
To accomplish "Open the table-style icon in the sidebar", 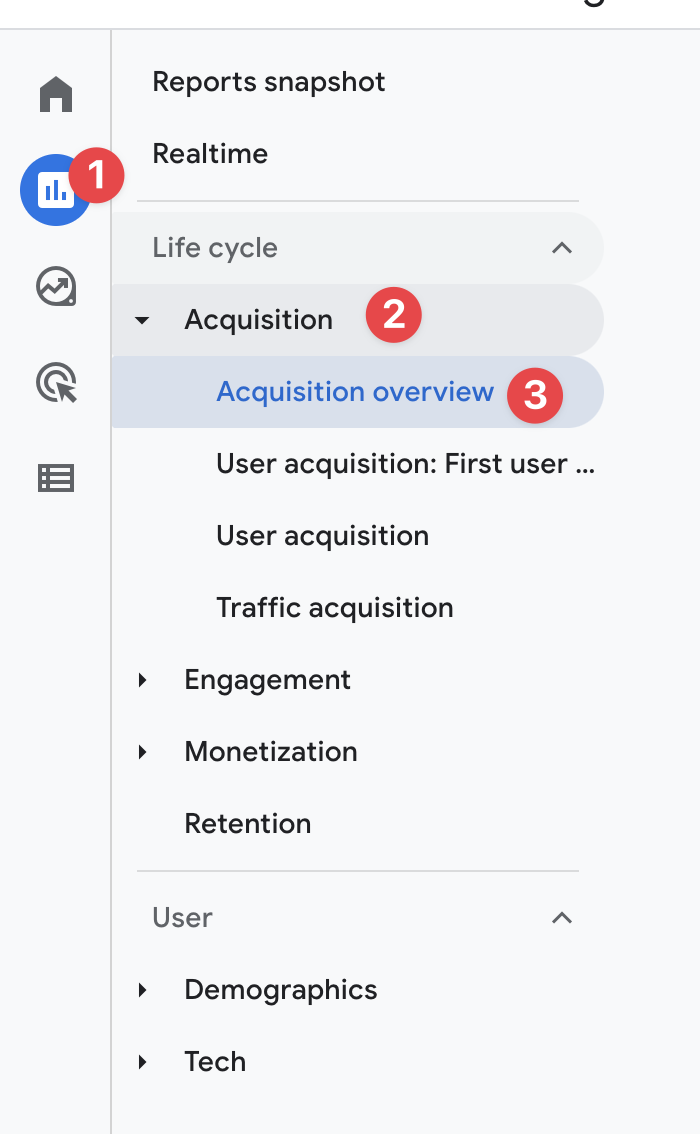I will [56, 478].
